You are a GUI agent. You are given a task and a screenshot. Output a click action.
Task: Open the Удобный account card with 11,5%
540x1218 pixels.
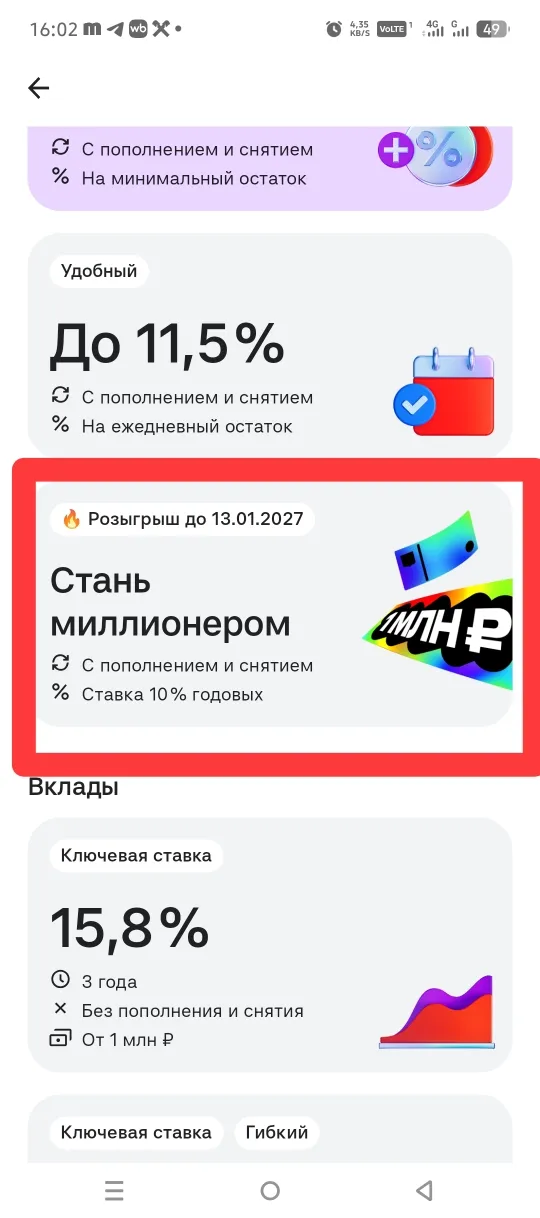click(x=270, y=346)
